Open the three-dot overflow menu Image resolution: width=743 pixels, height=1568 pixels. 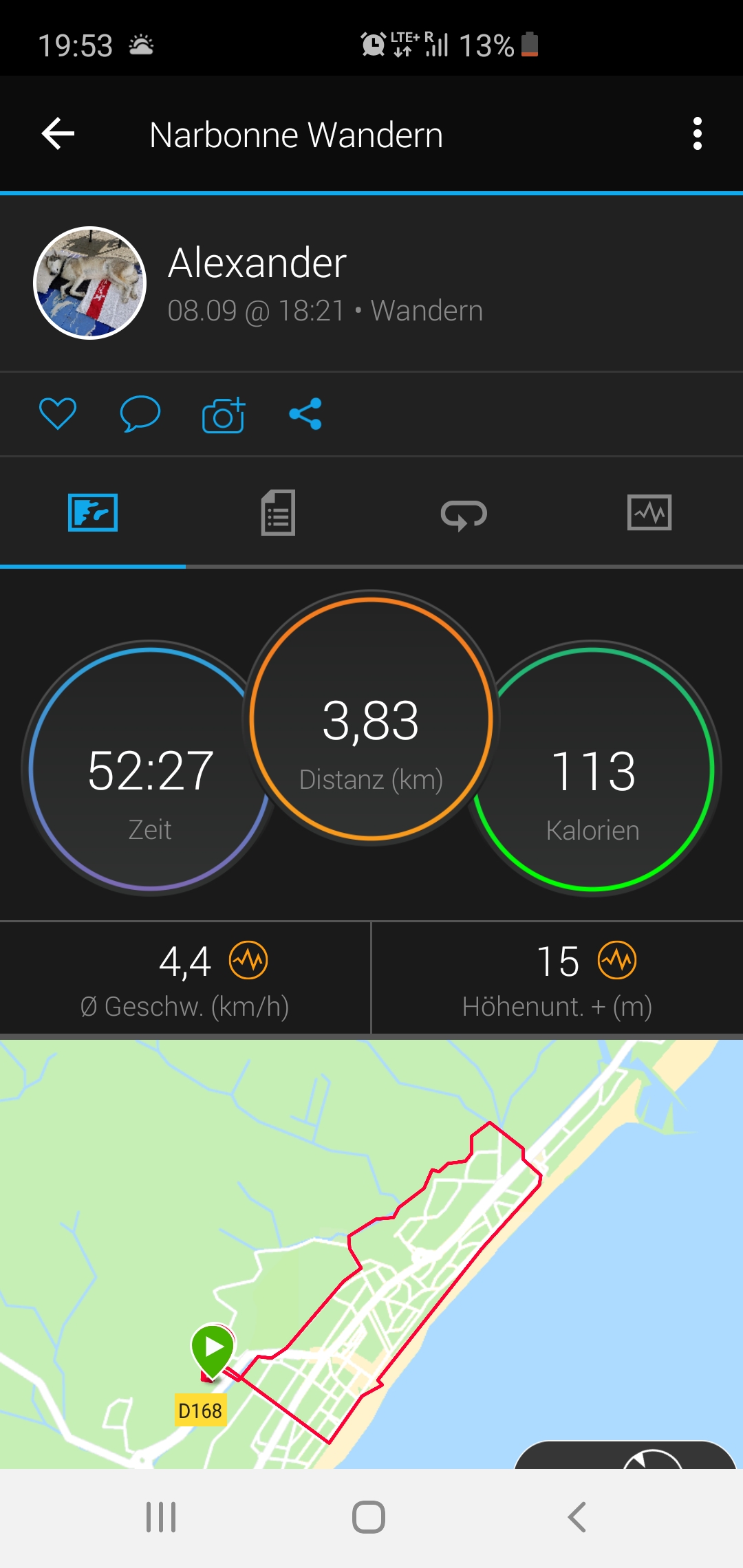(697, 133)
